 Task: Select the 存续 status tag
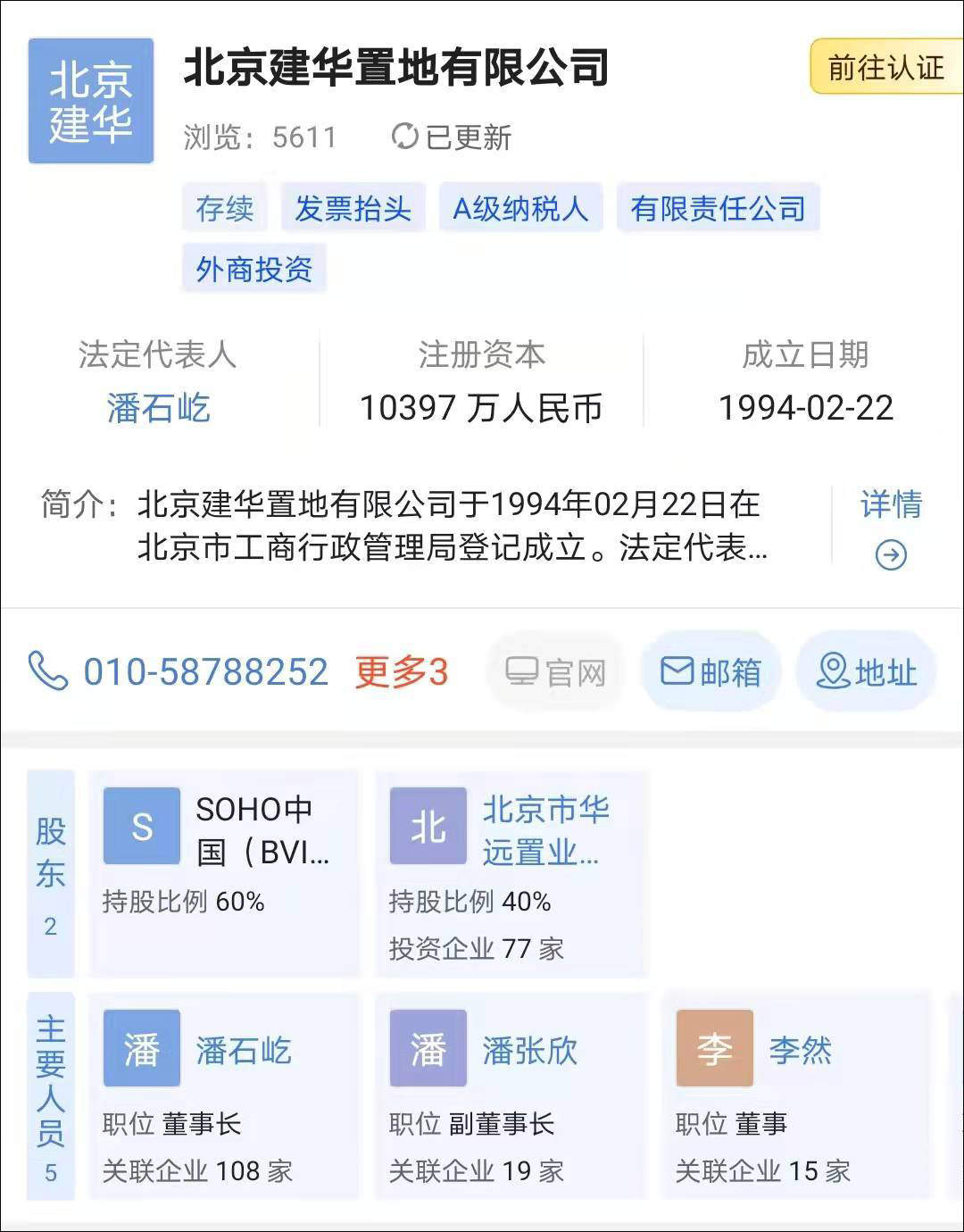point(223,207)
